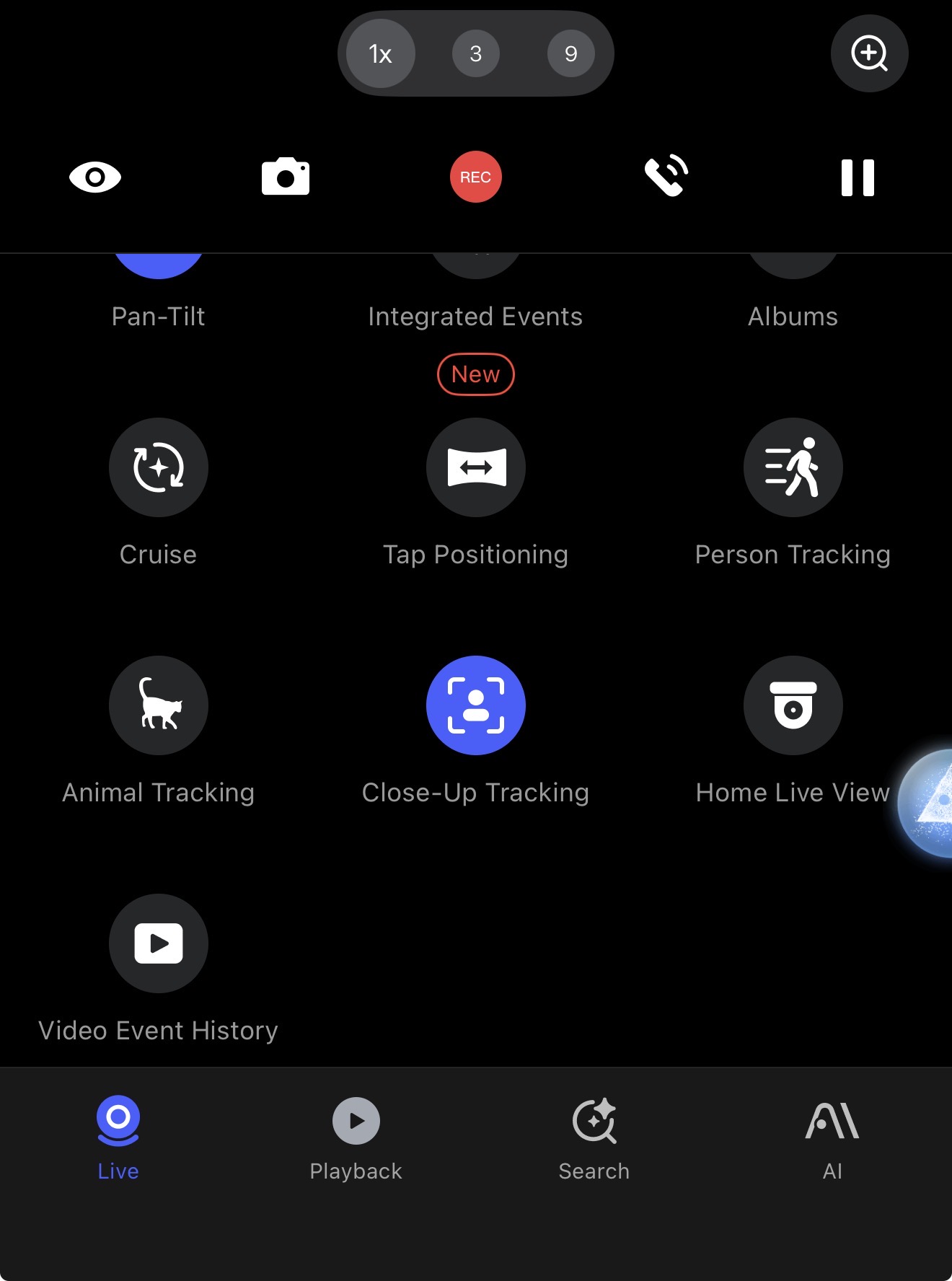Take a snapshot with the camera icon
This screenshot has height=1281, width=952.
pos(286,177)
